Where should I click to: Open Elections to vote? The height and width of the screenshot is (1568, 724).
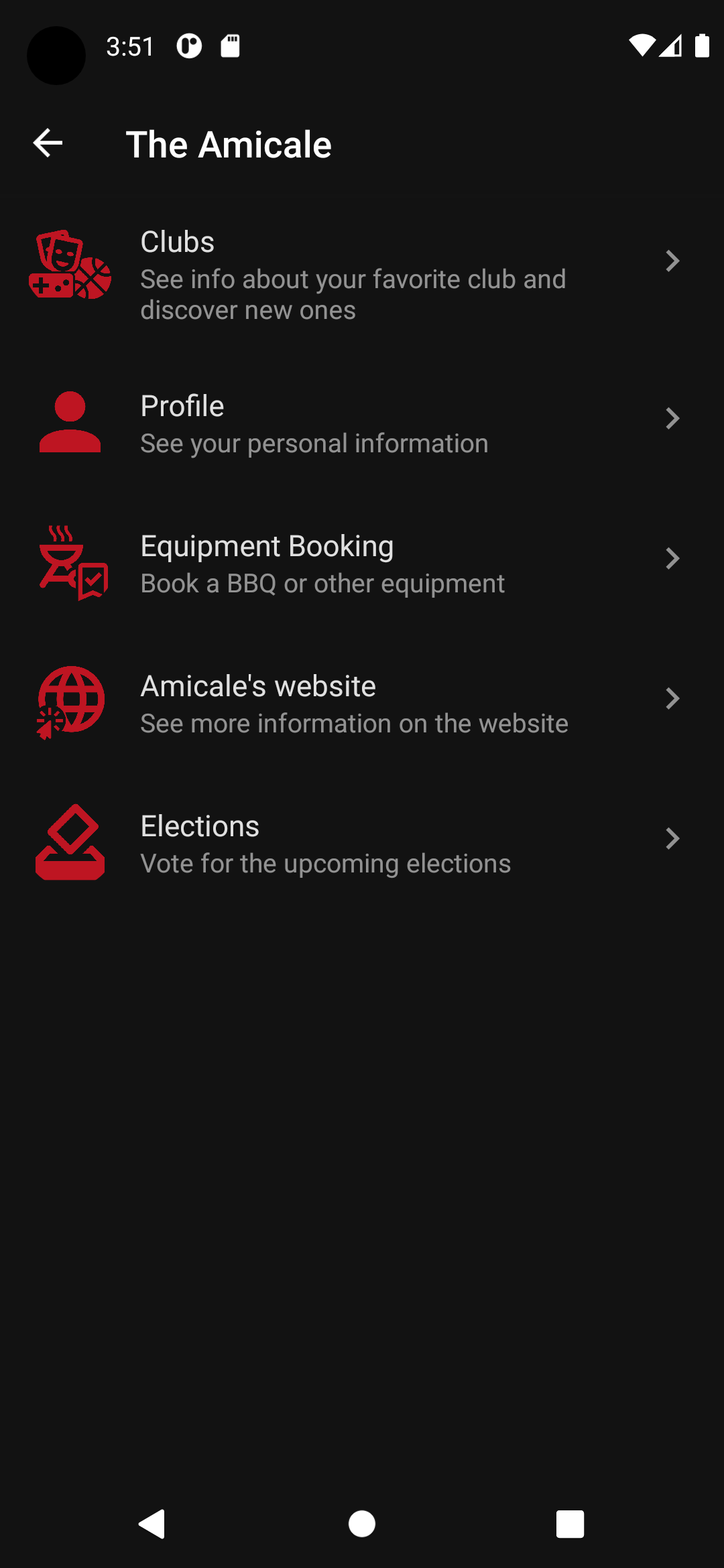click(x=362, y=844)
